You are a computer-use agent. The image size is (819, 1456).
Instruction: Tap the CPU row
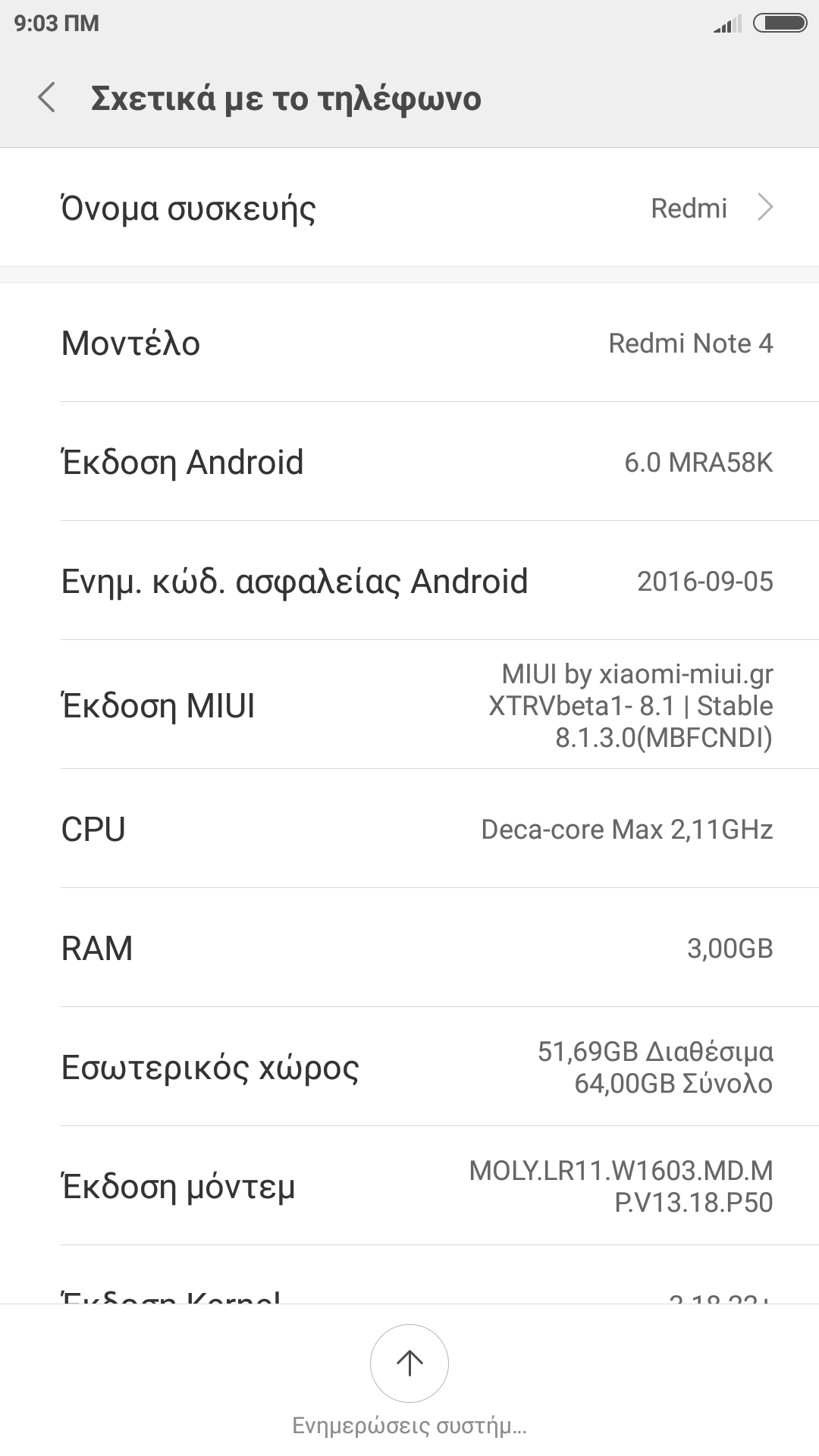(x=409, y=829)
